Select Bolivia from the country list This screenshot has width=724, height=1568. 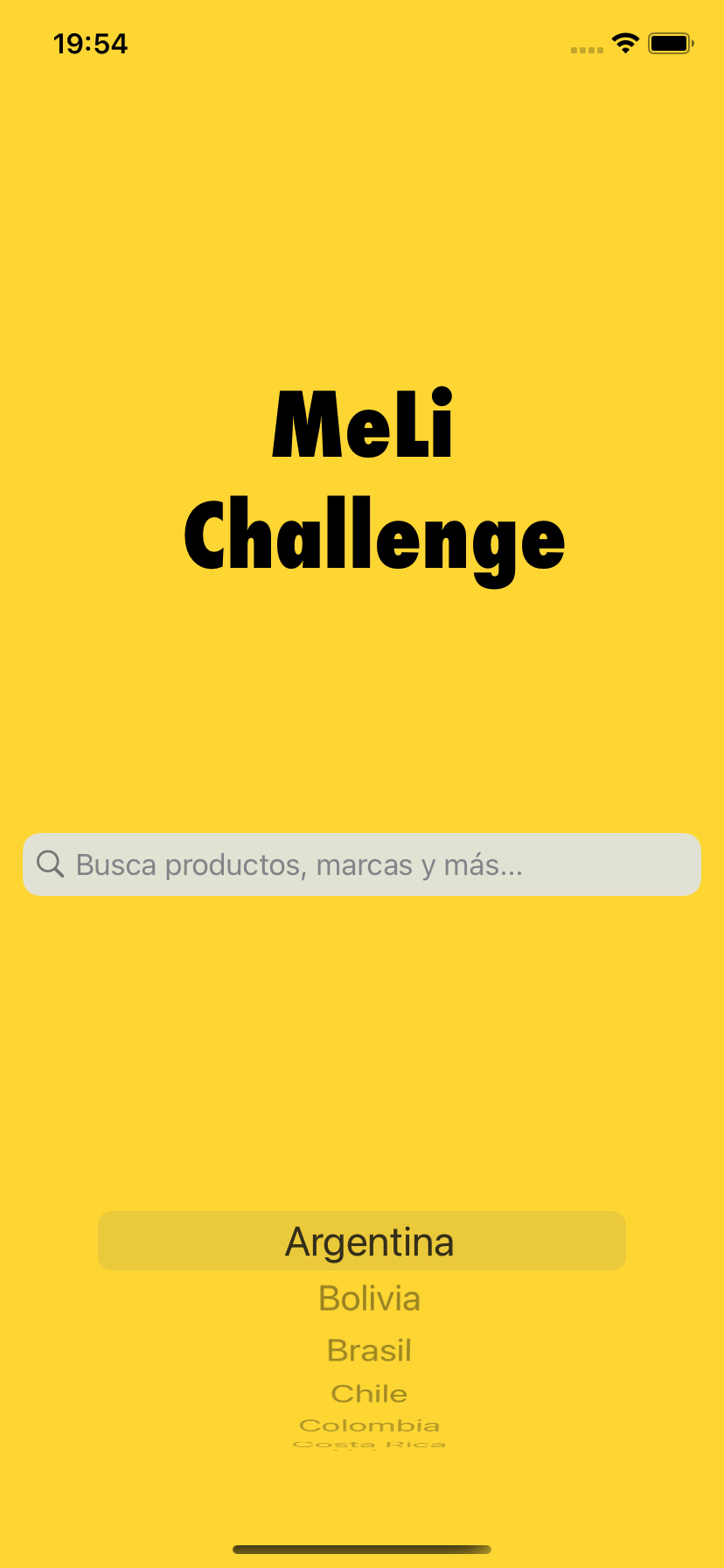coord(369,1298)
